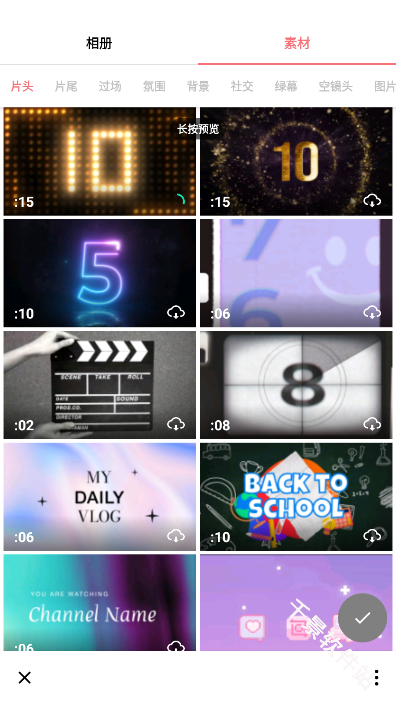Open the 社交 category
The height and width of the screenshot is (704, 396).
242,86
